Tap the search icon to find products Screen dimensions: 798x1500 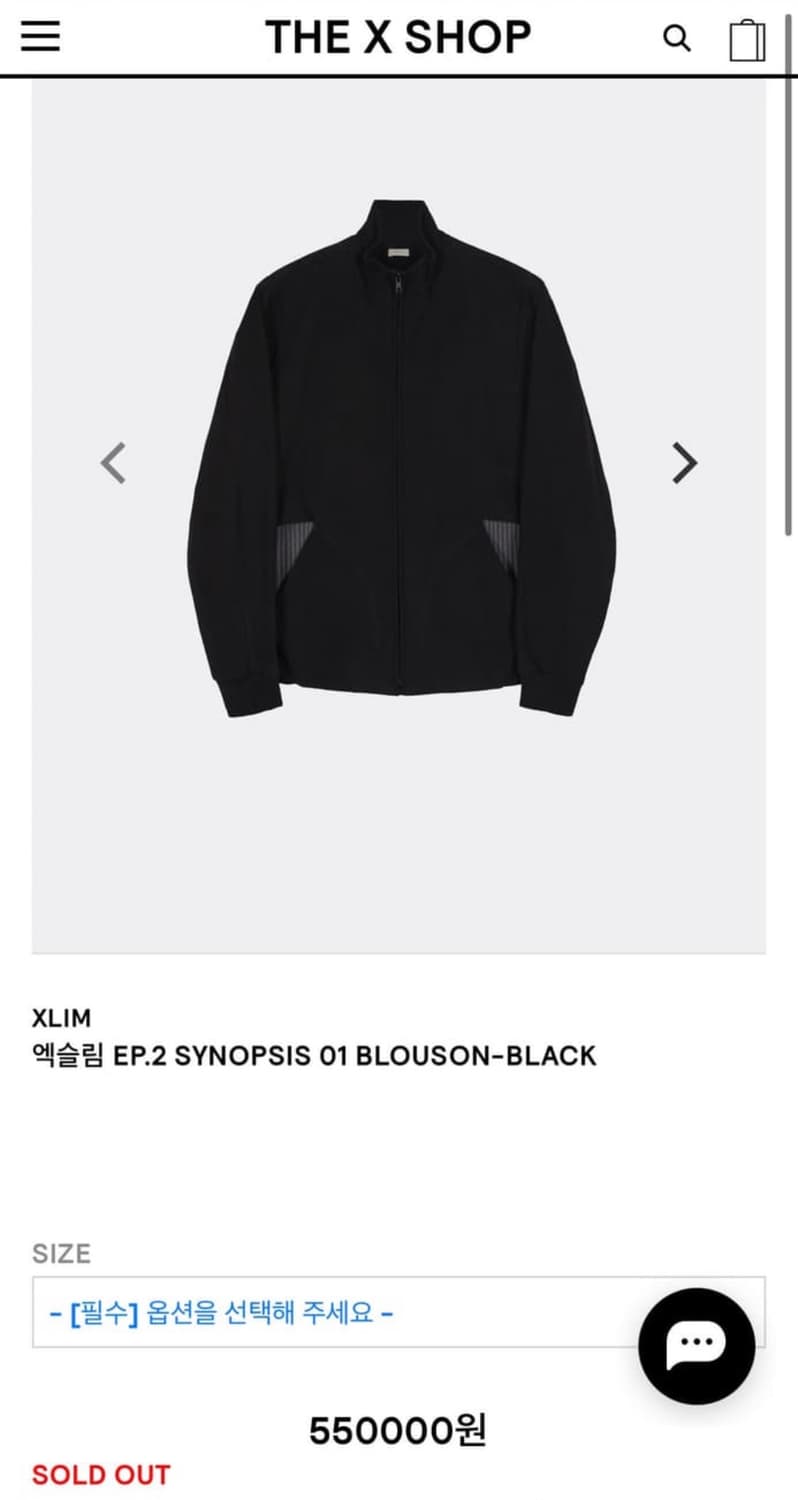point(678,39)
